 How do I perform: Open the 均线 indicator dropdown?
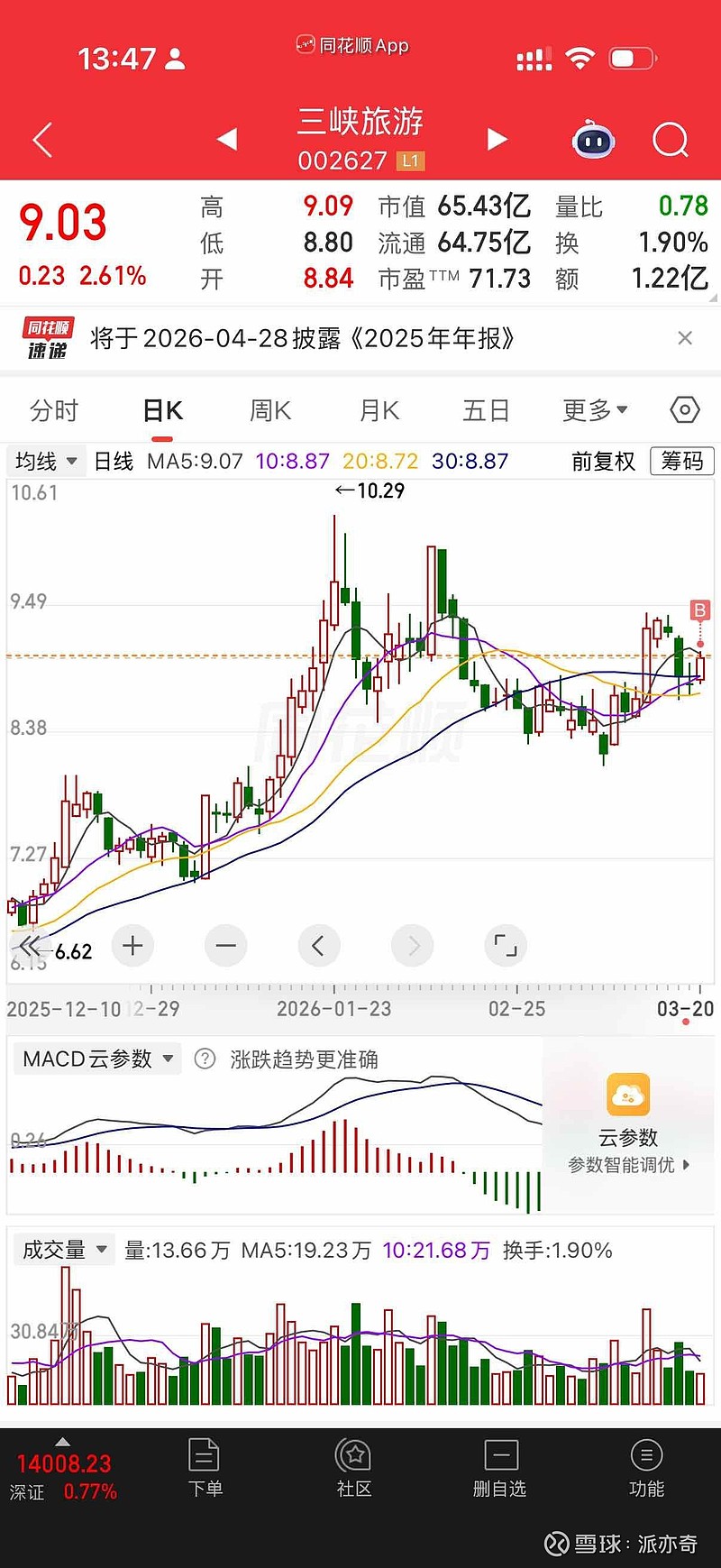[46, 462]
